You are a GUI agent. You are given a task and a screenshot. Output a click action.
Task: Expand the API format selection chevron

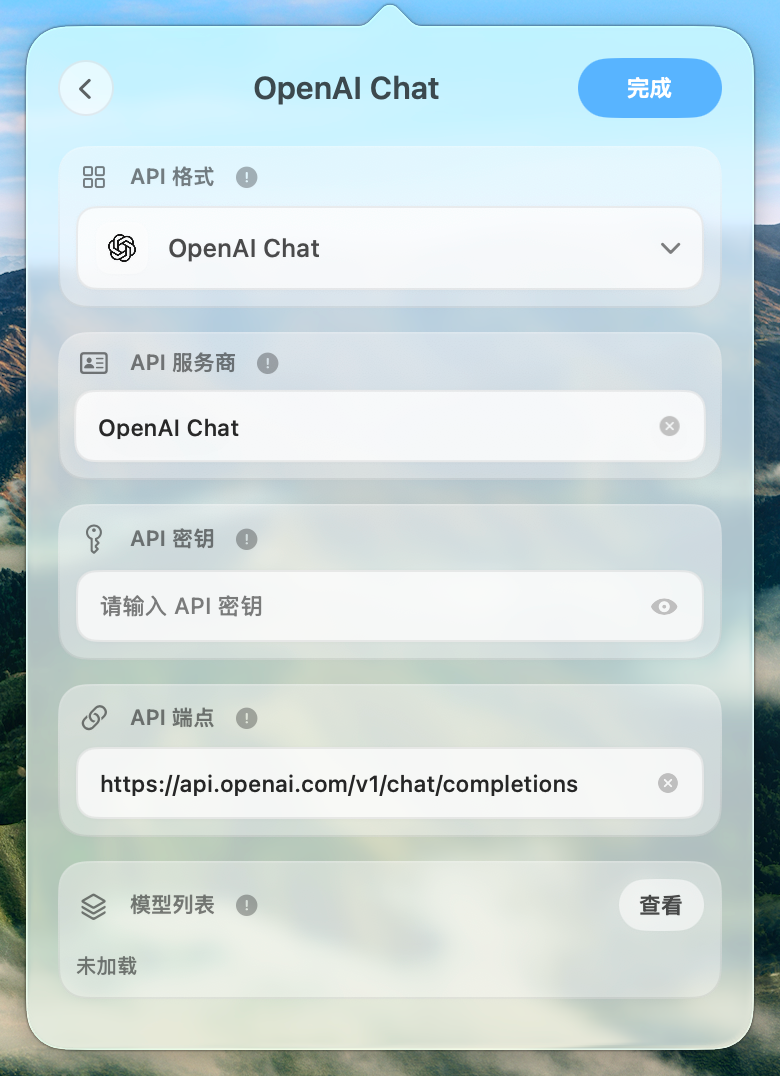(x=671, y=248)
